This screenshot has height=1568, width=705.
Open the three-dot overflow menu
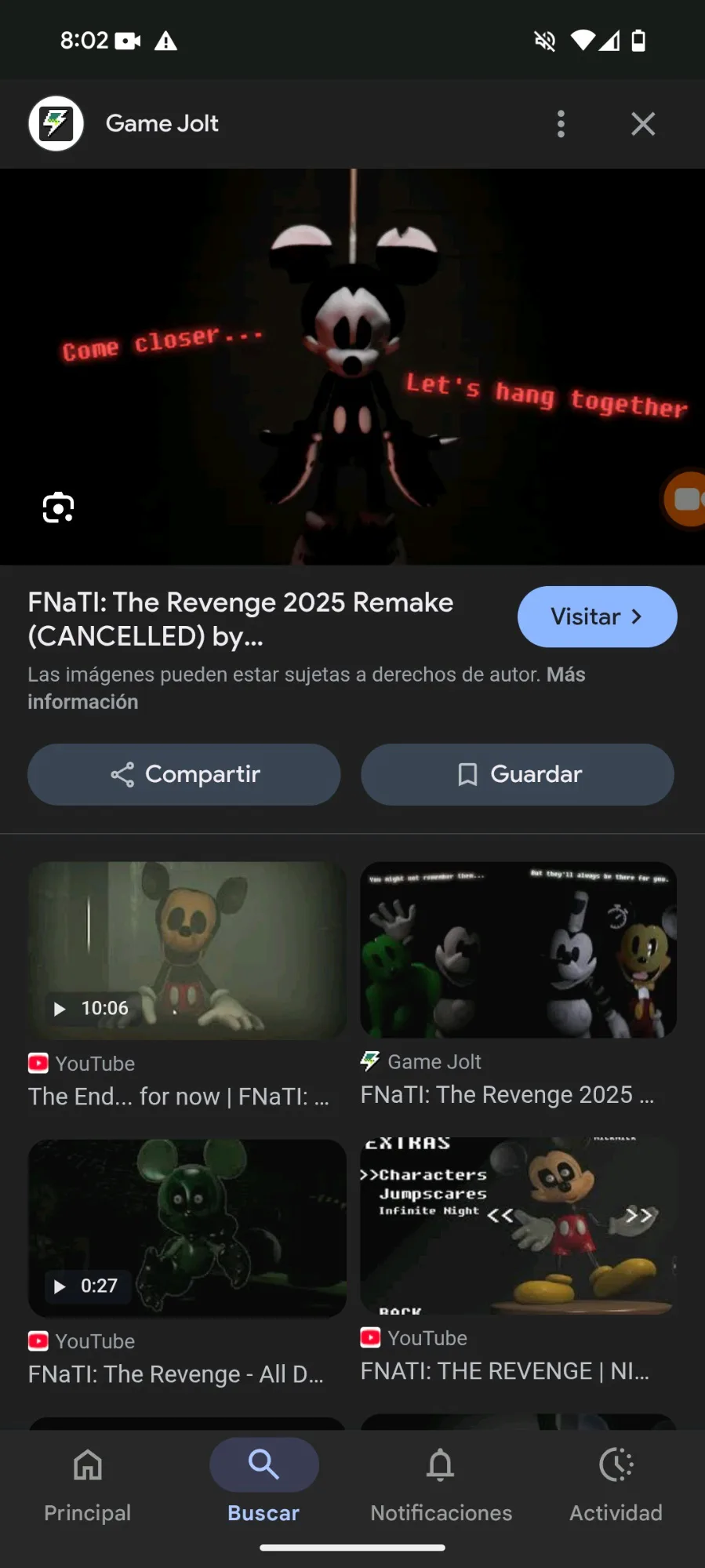point(561,124)
